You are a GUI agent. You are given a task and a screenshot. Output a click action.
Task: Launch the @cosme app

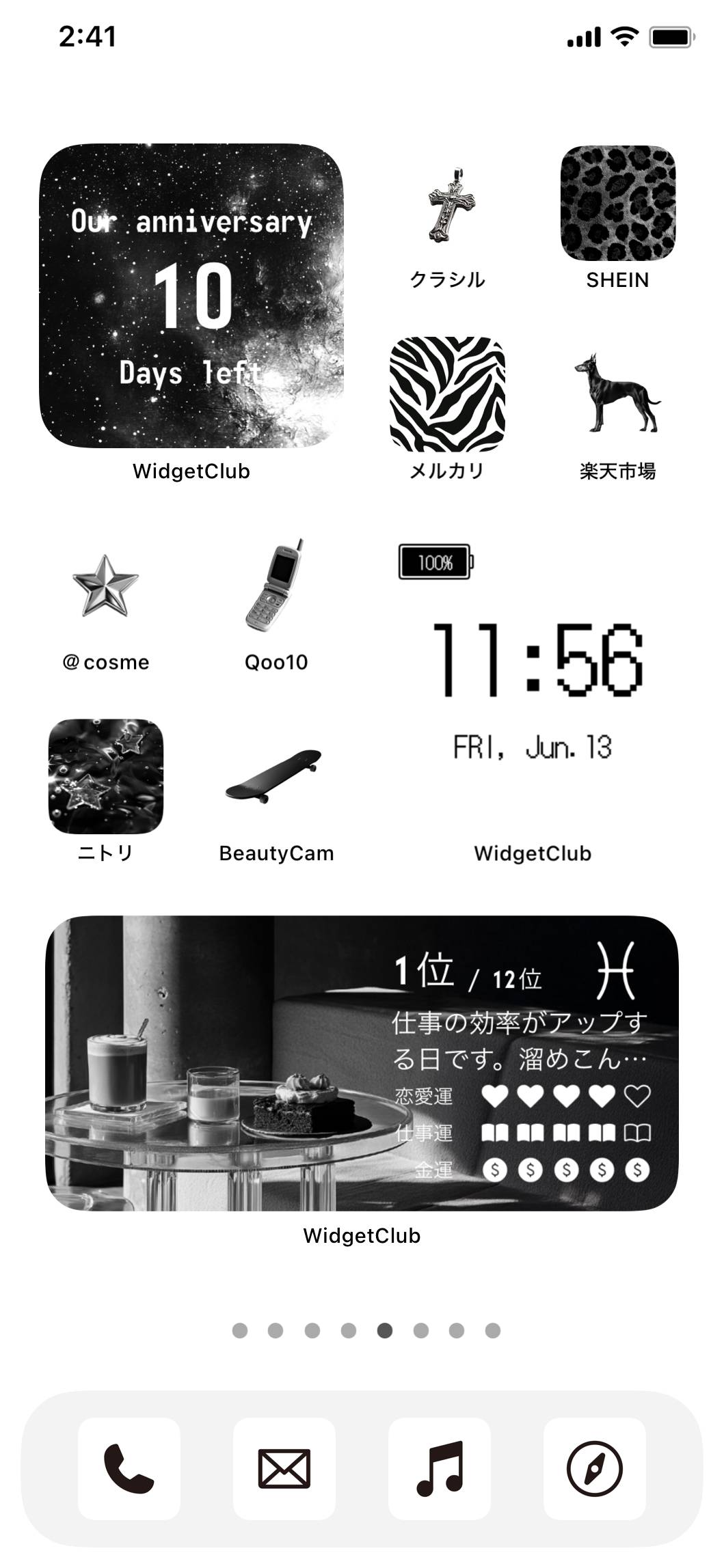click(x=106, y=586)
